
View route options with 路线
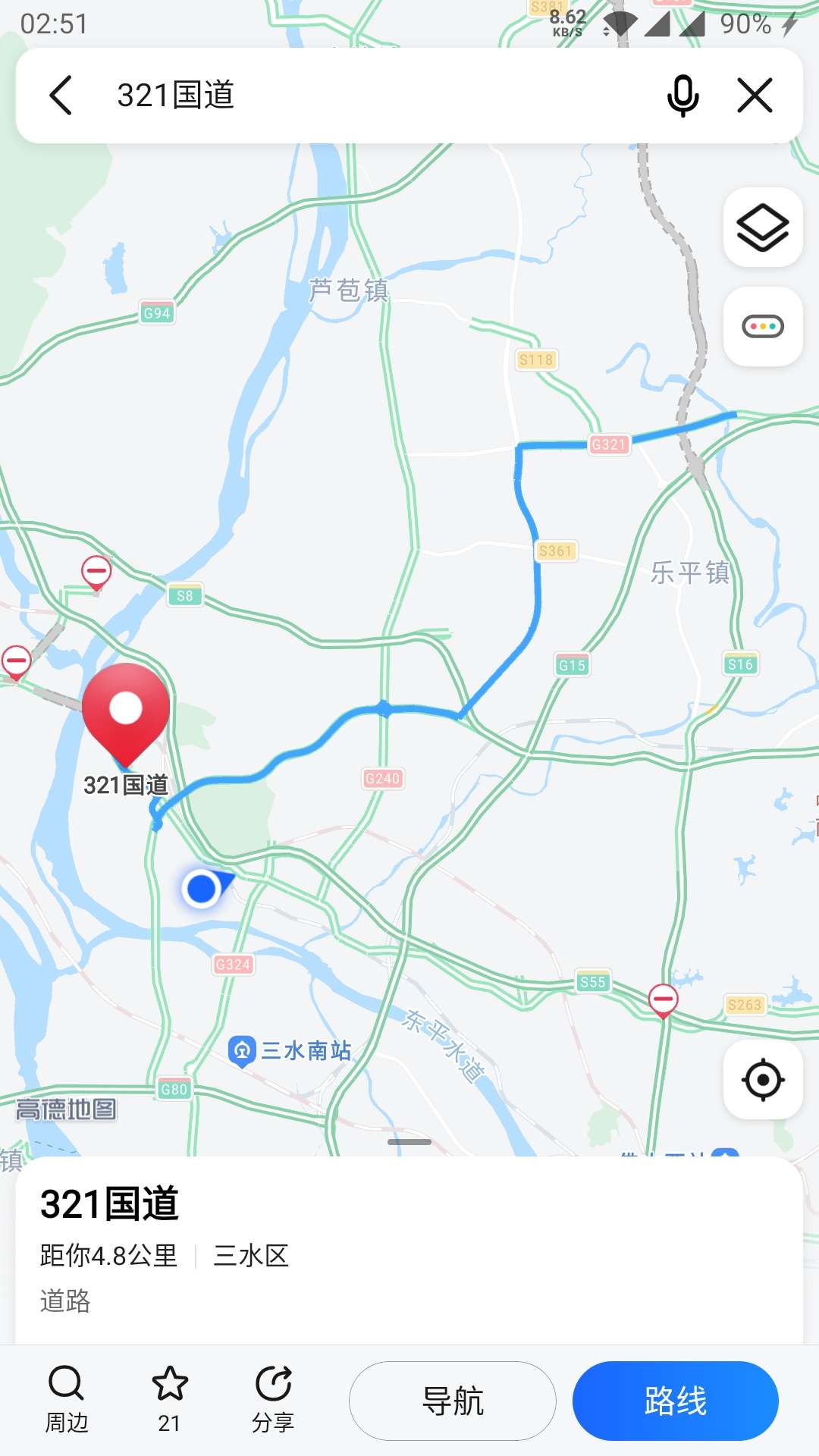pos(676,1401)
